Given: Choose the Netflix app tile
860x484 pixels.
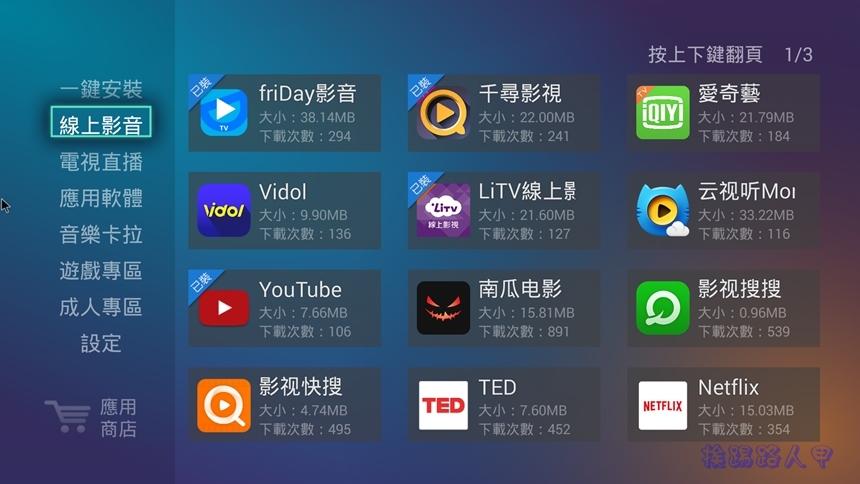Looking at the screenshot, I should [x=723, y=405].
